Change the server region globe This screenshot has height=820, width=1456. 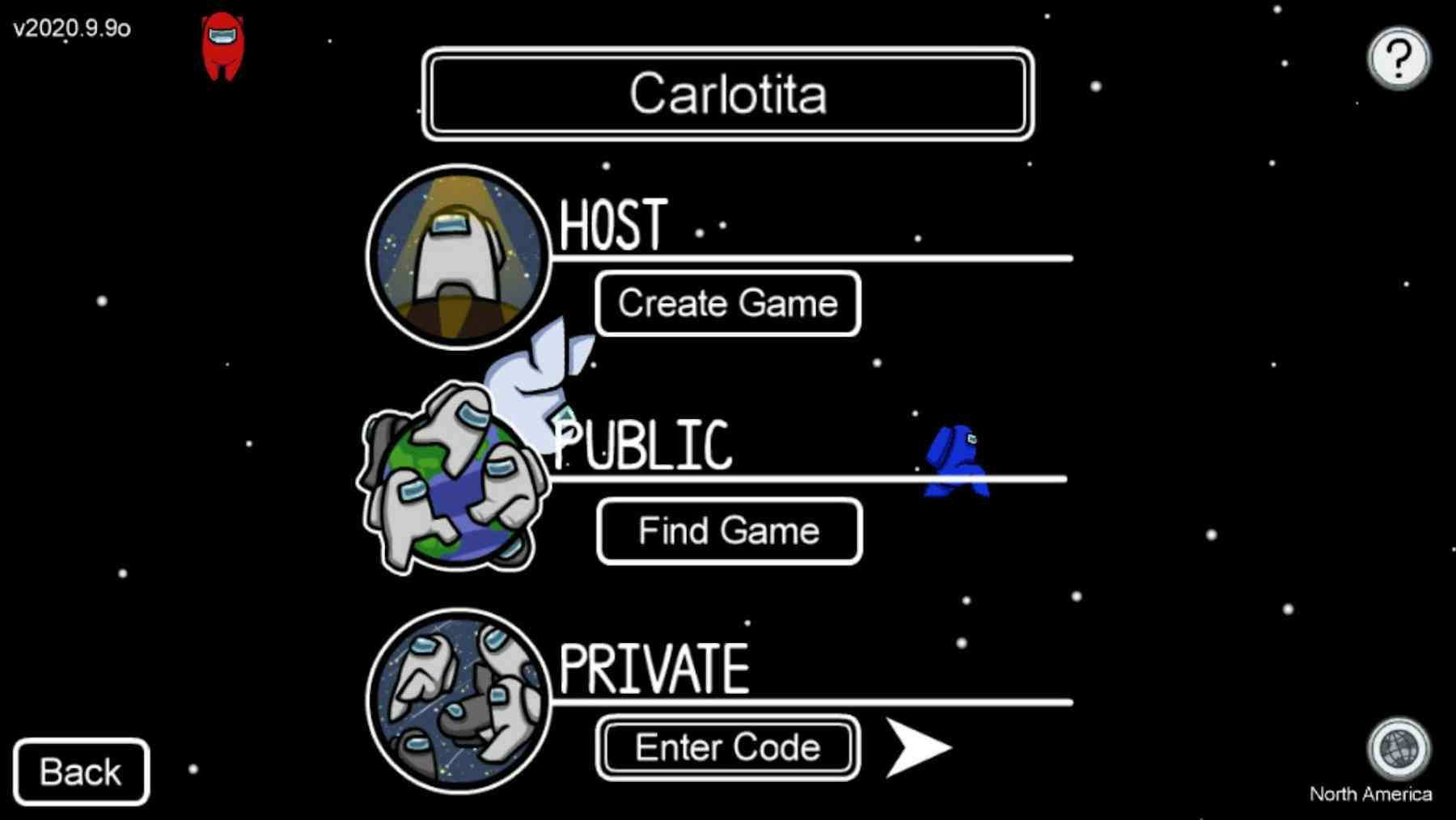[1399, 750]
